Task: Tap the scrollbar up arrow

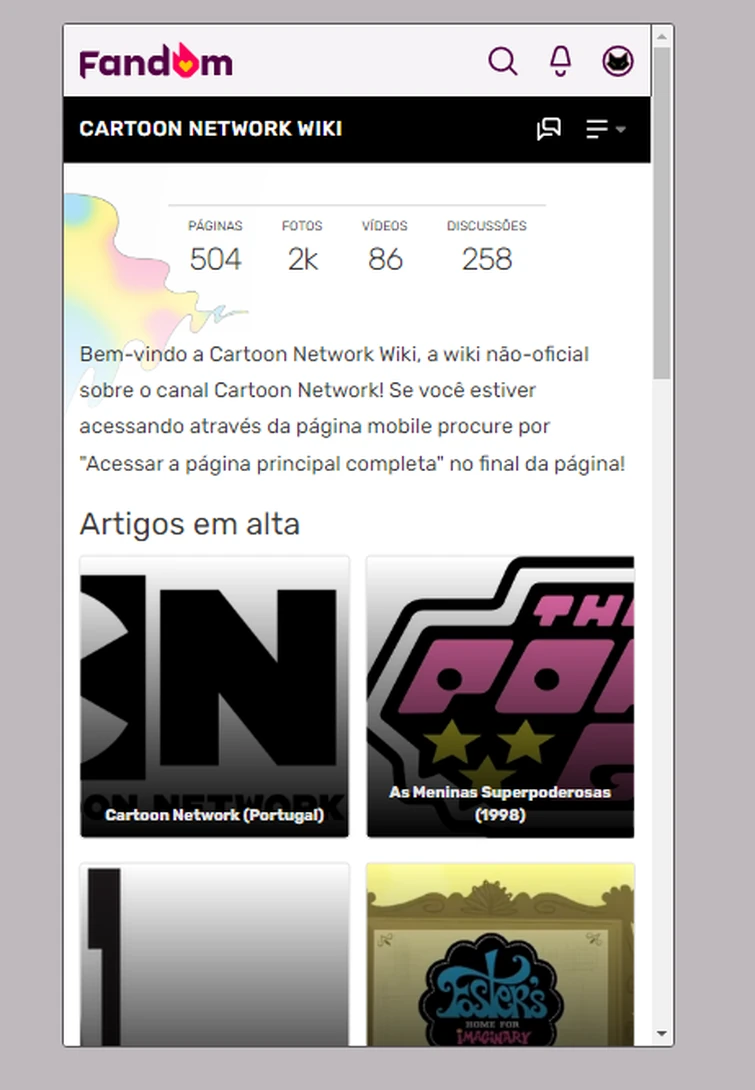Action: coord(662,37)
